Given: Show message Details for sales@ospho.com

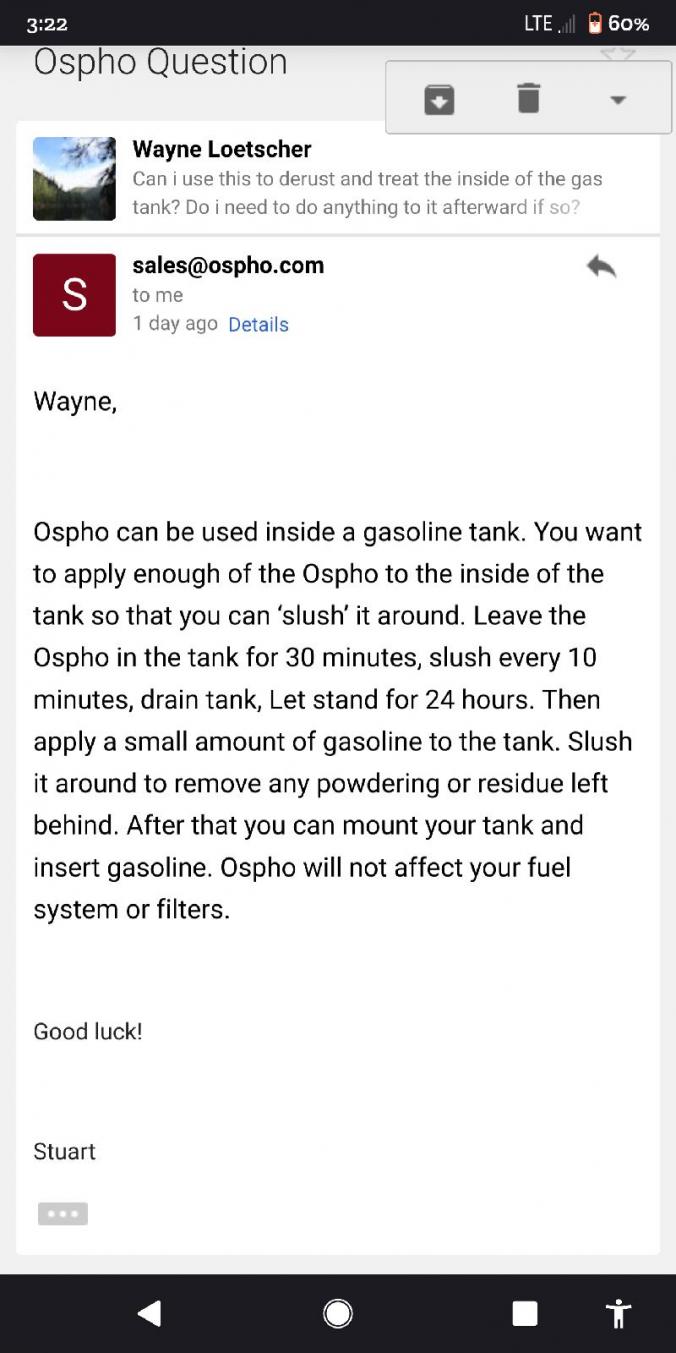Looking at the screenshot, I should [x=258, y=324].
